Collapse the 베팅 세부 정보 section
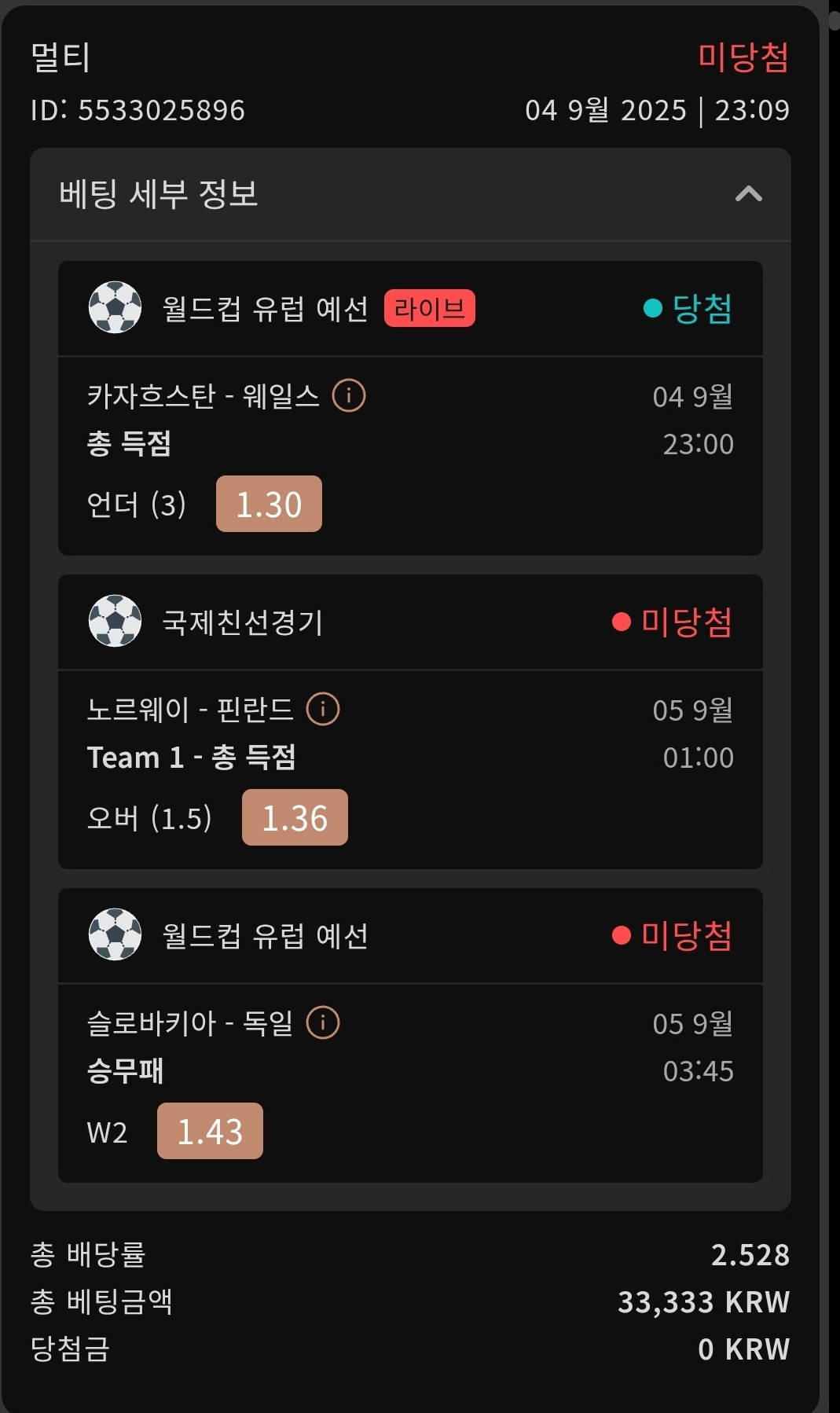 (748, 193)
